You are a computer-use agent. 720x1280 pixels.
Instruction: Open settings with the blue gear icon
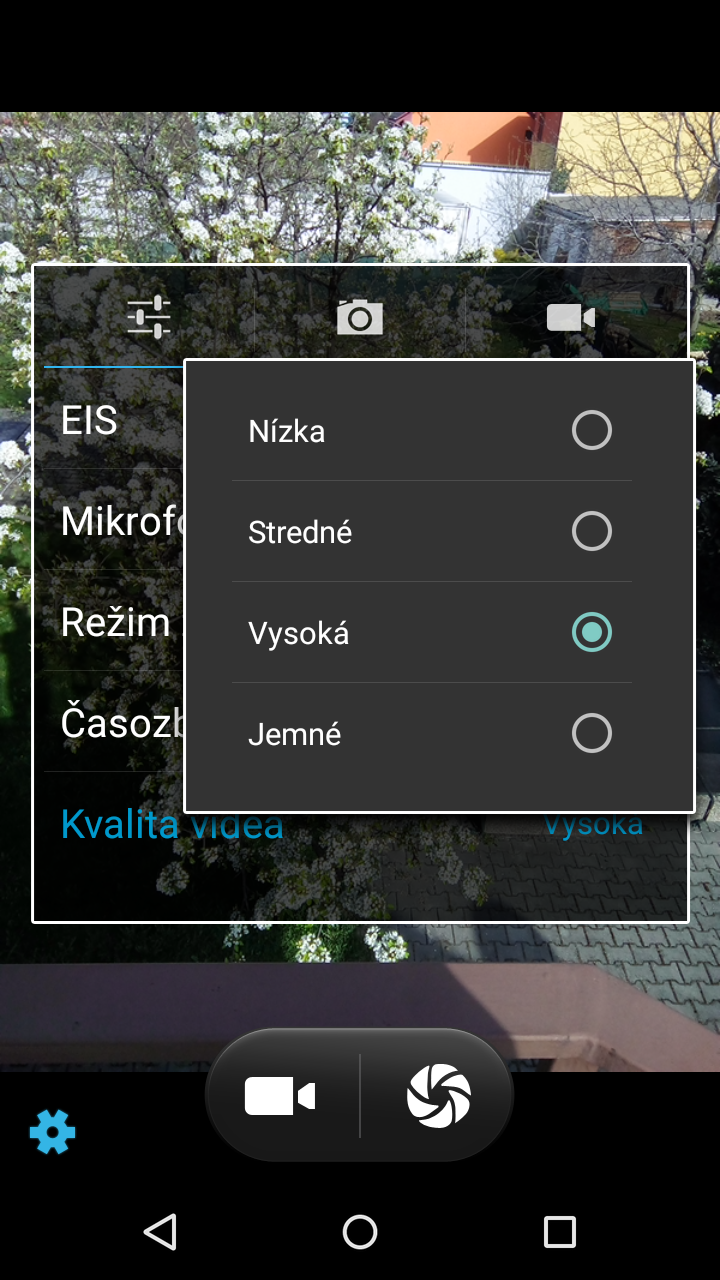pyautogui.click(x=52, y=1132)
